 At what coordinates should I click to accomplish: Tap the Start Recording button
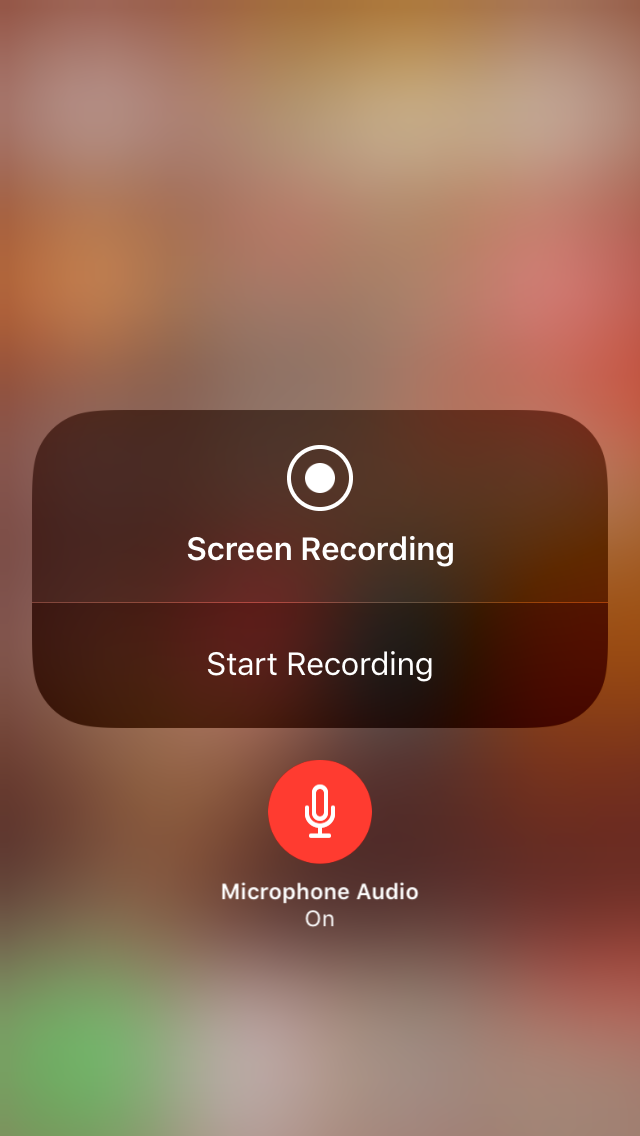320,665
